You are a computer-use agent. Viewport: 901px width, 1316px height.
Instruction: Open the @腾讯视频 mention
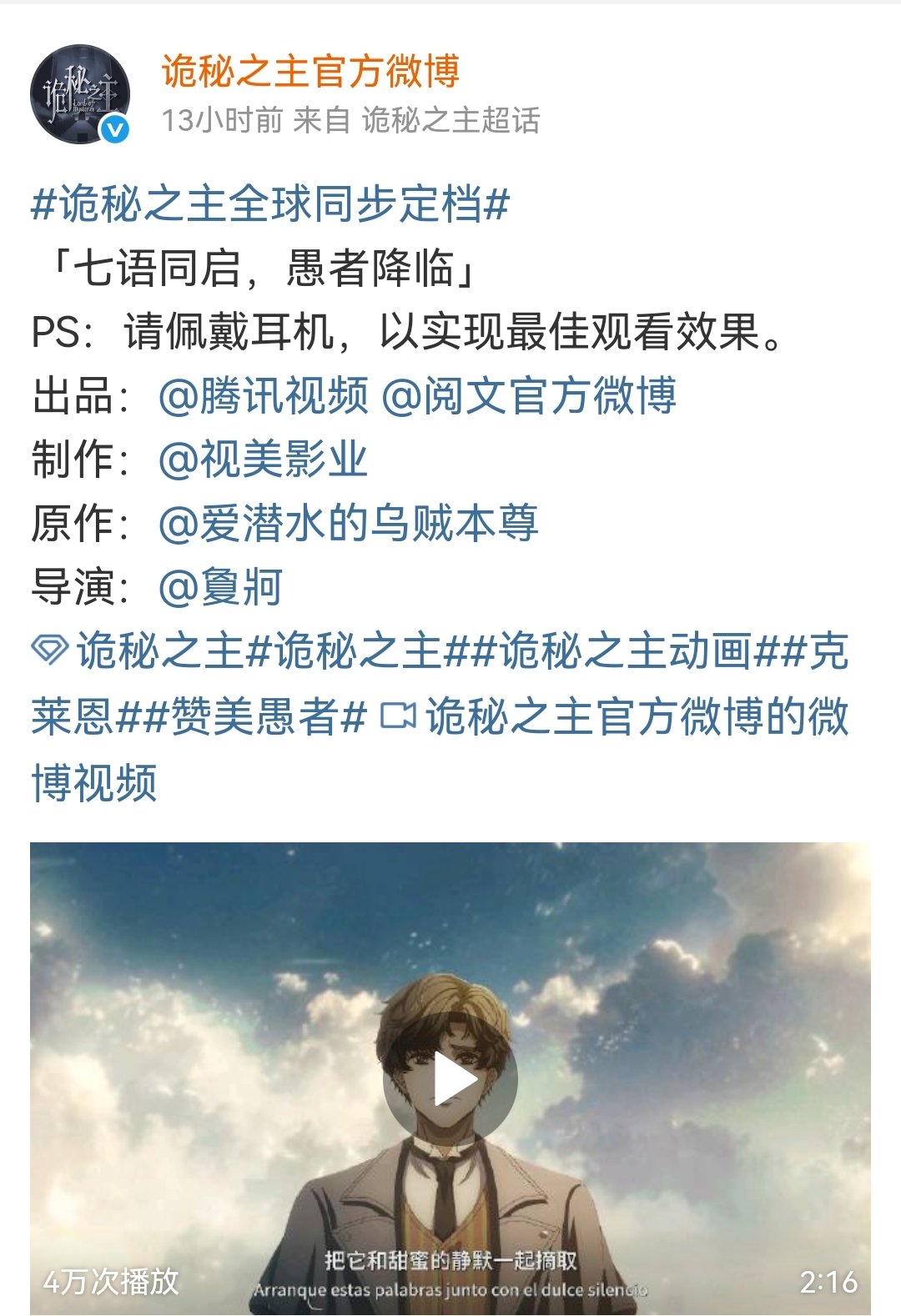pos(263,395)
